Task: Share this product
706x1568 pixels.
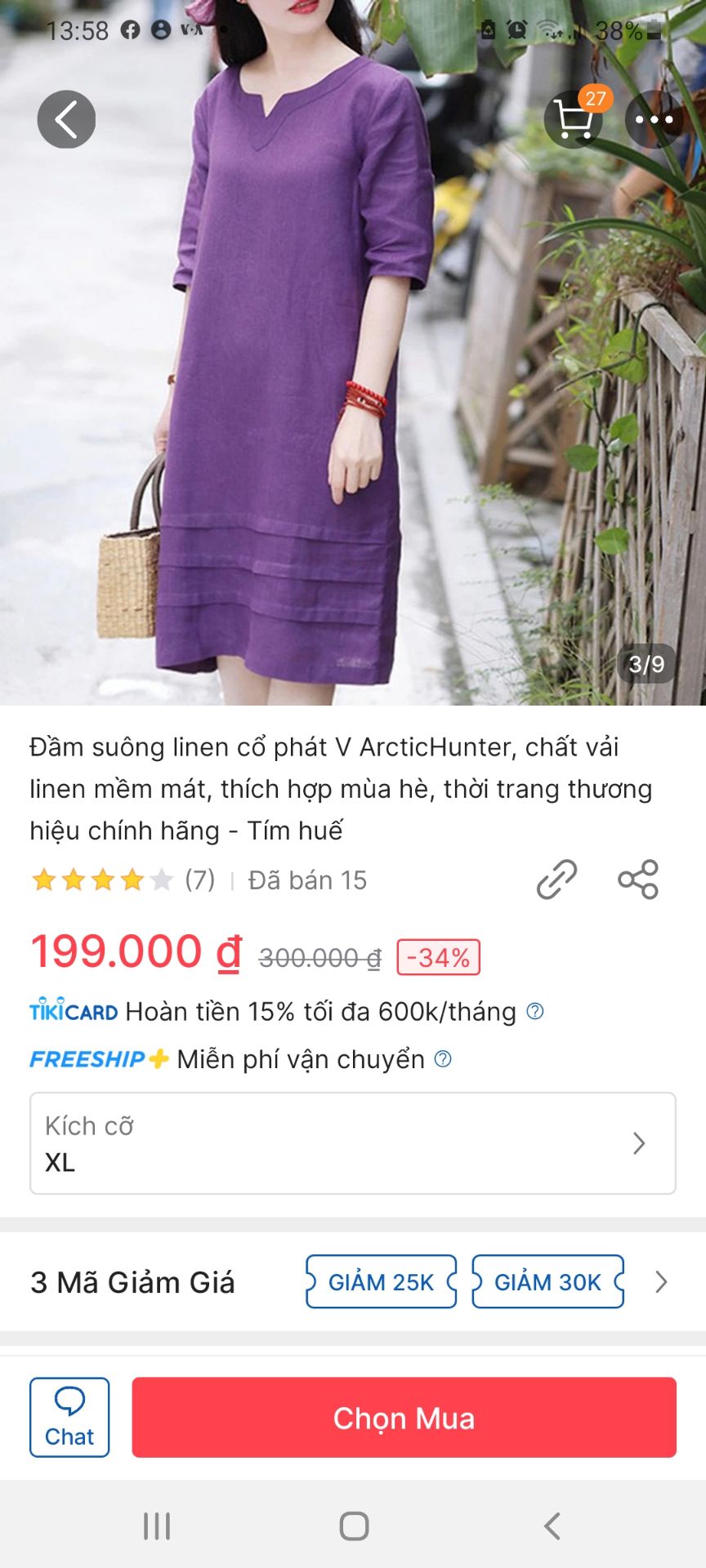Action: click(x=638, y=880)
